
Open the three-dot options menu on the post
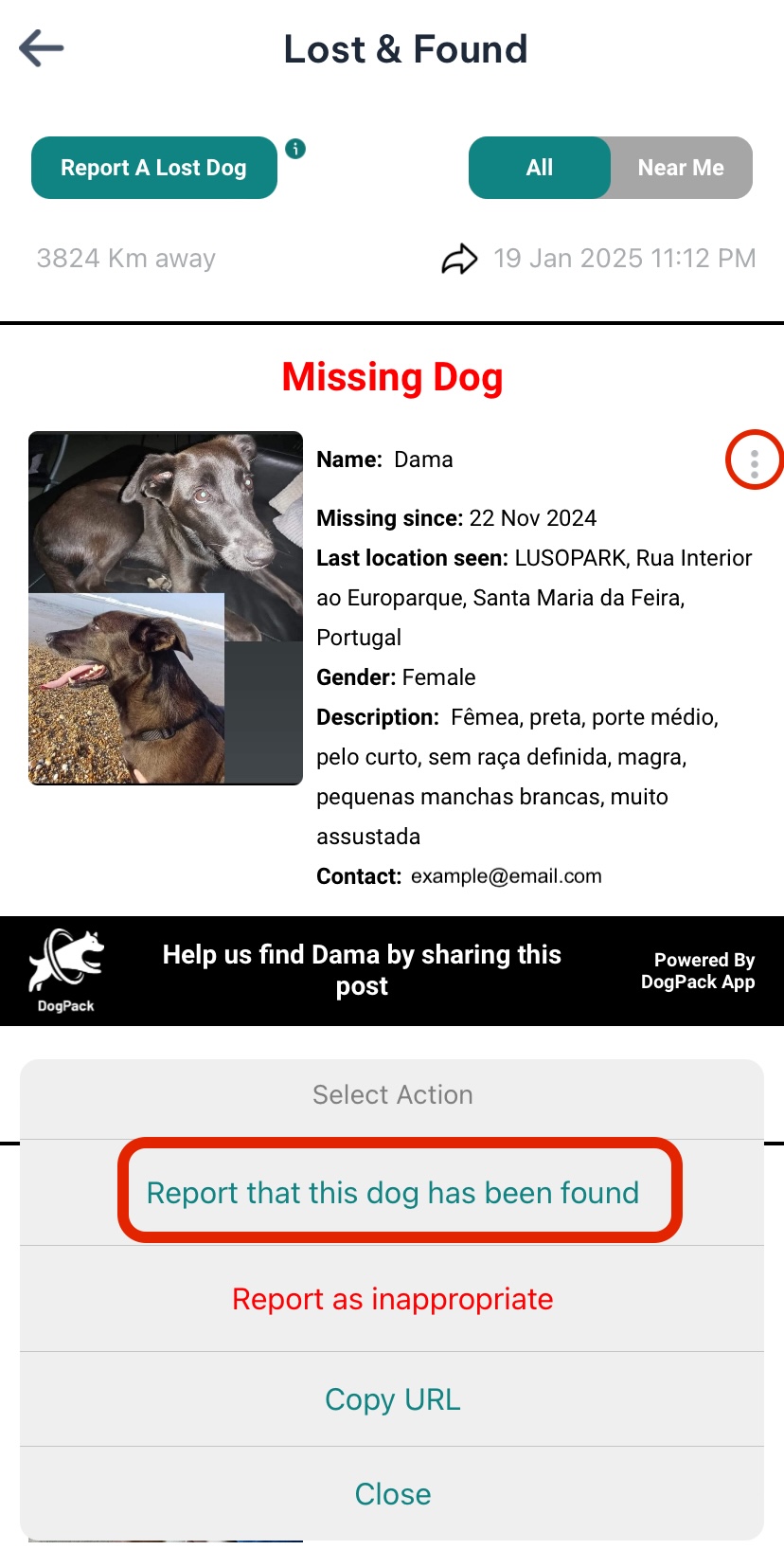(x=753, y=461)
